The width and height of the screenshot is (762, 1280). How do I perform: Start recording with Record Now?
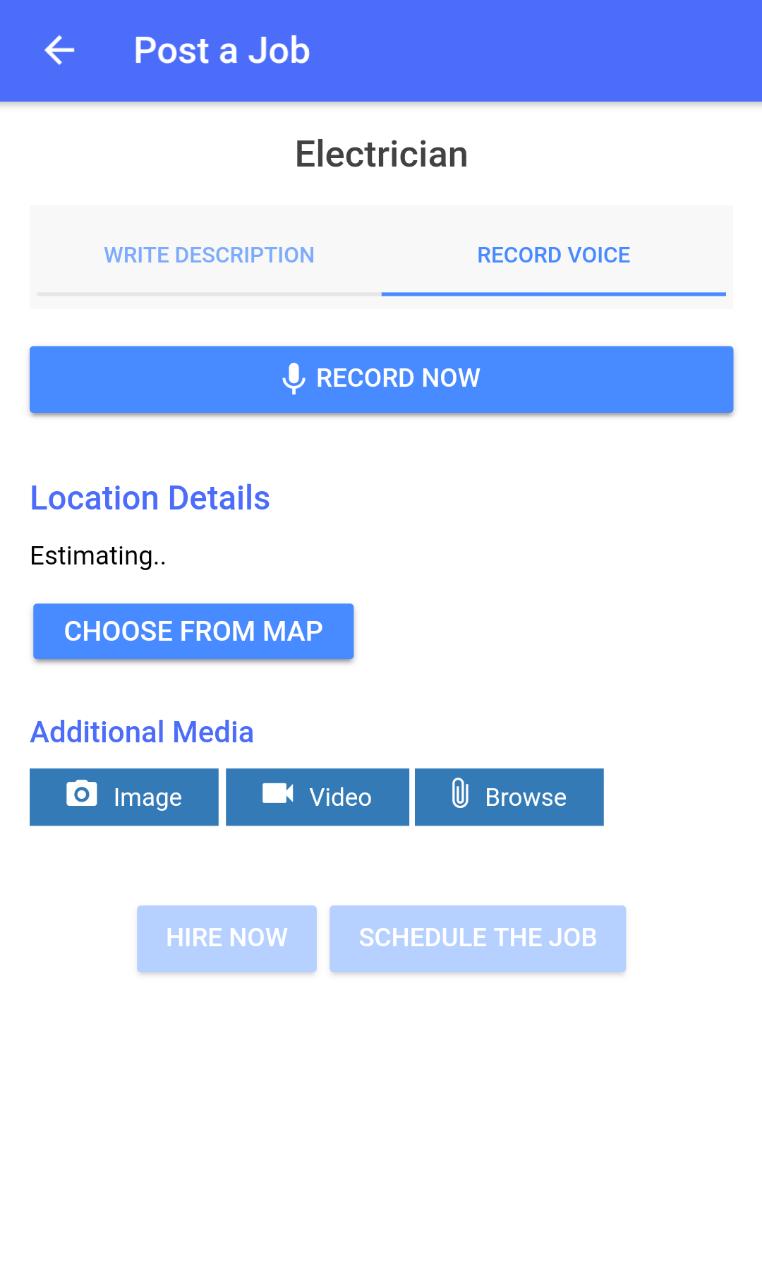click(381, 379)
